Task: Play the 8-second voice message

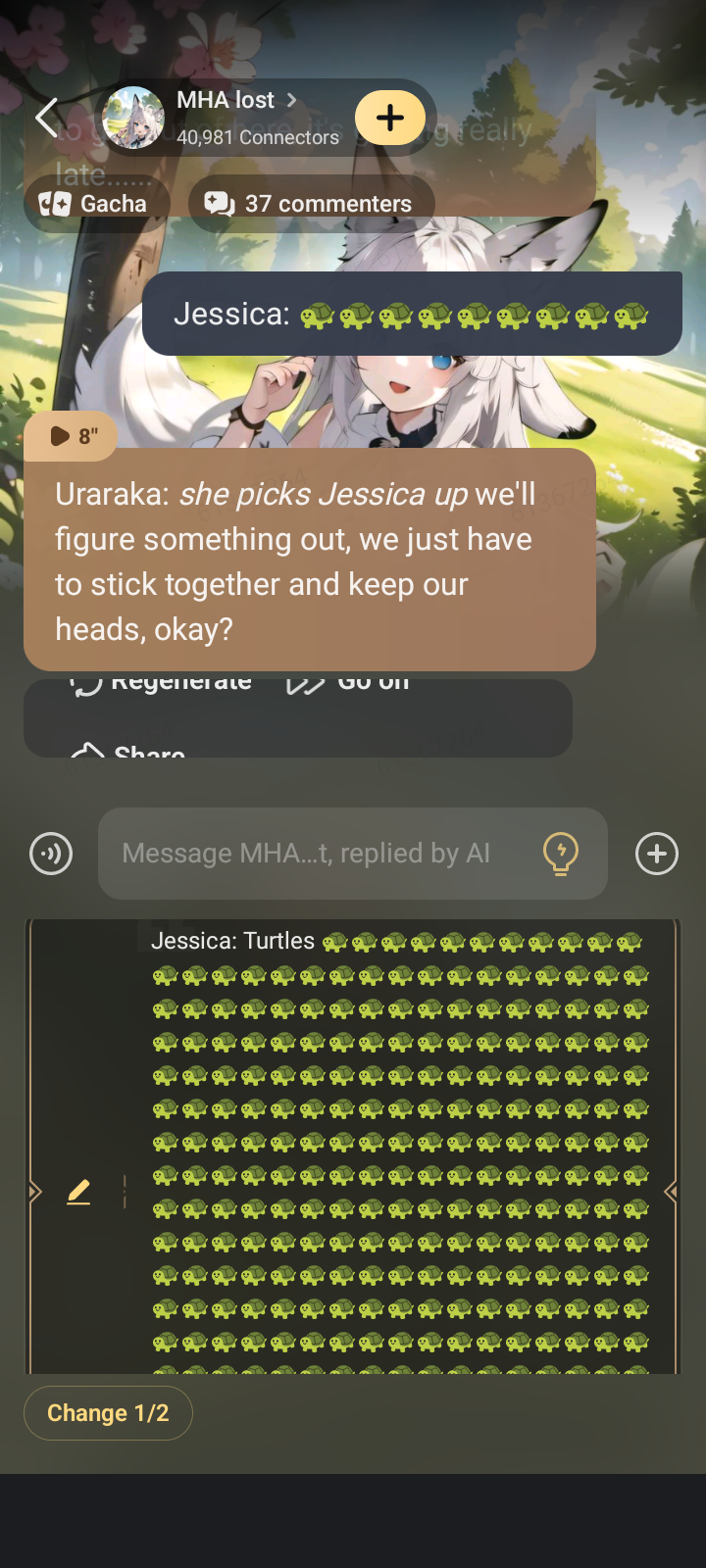Action: (x=71, y=436)
